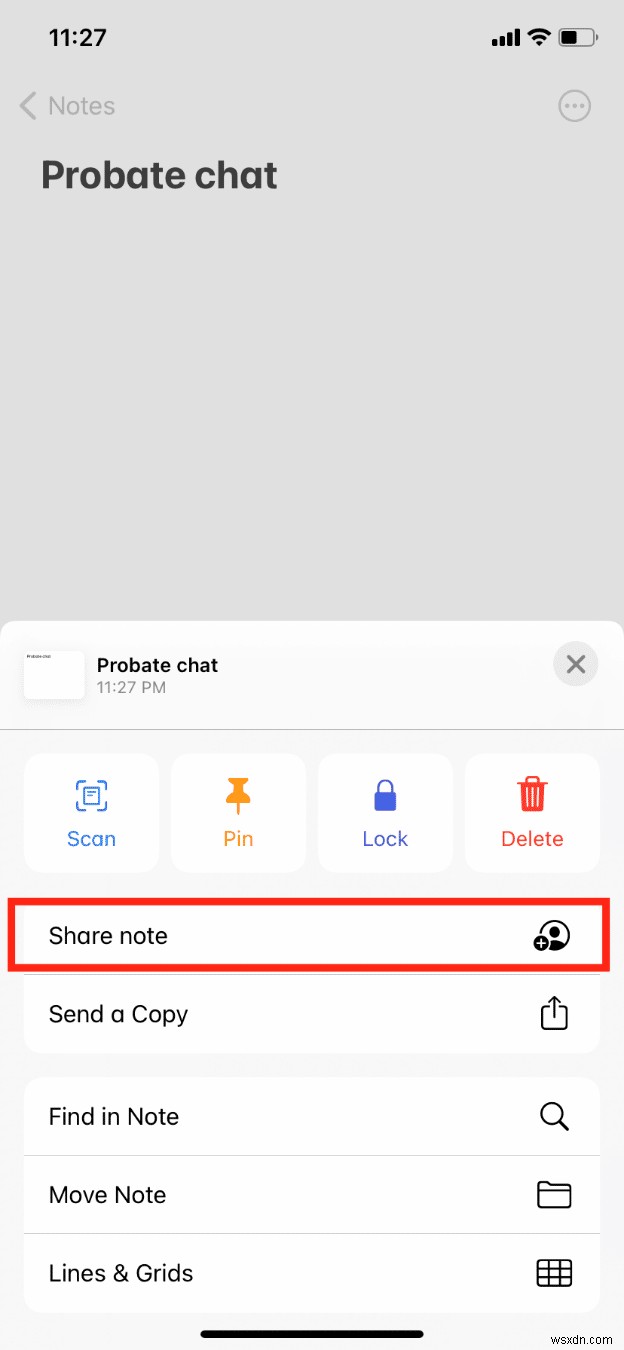
Task: Open the more options ellipsis
Action: [x=574, y=106]
